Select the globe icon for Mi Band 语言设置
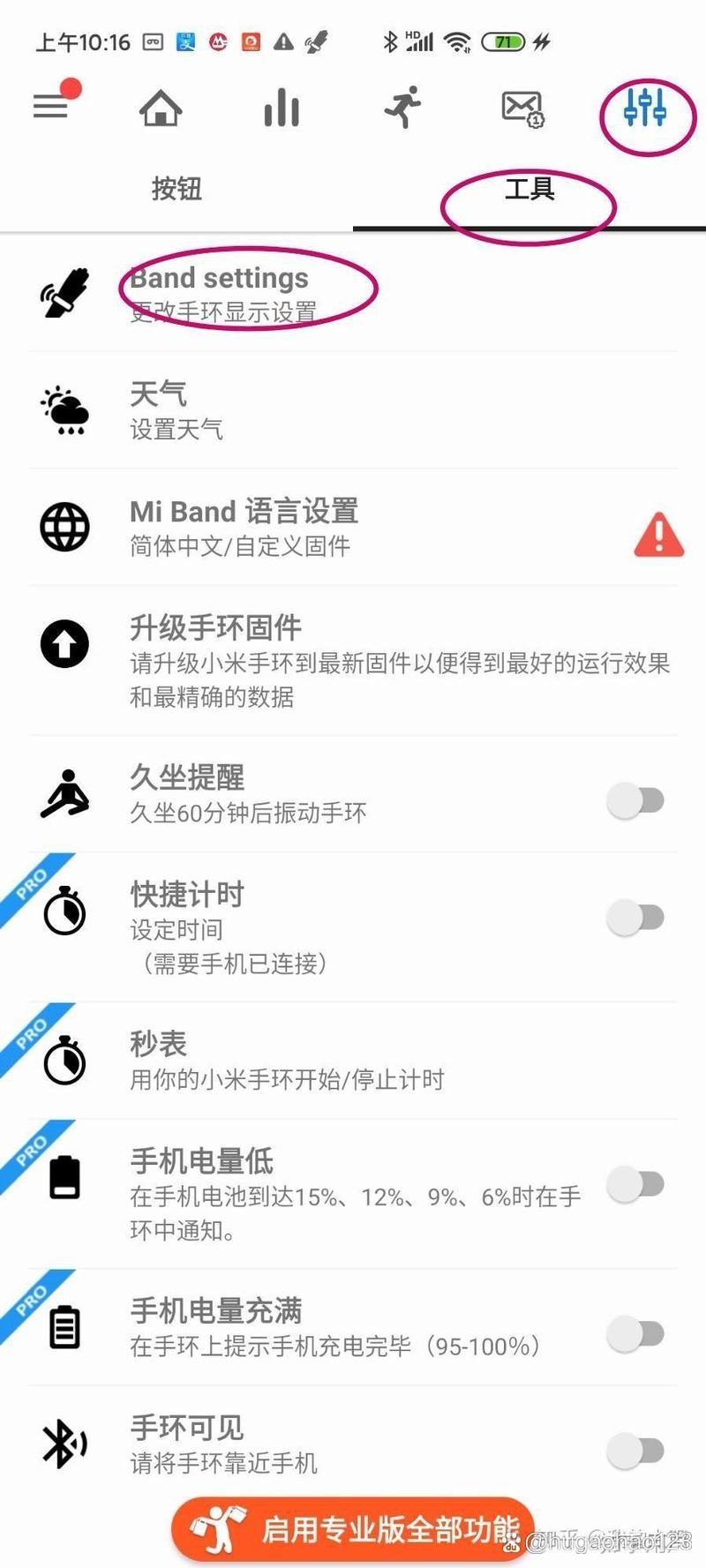706x1568 pixels. pos(64,527)
